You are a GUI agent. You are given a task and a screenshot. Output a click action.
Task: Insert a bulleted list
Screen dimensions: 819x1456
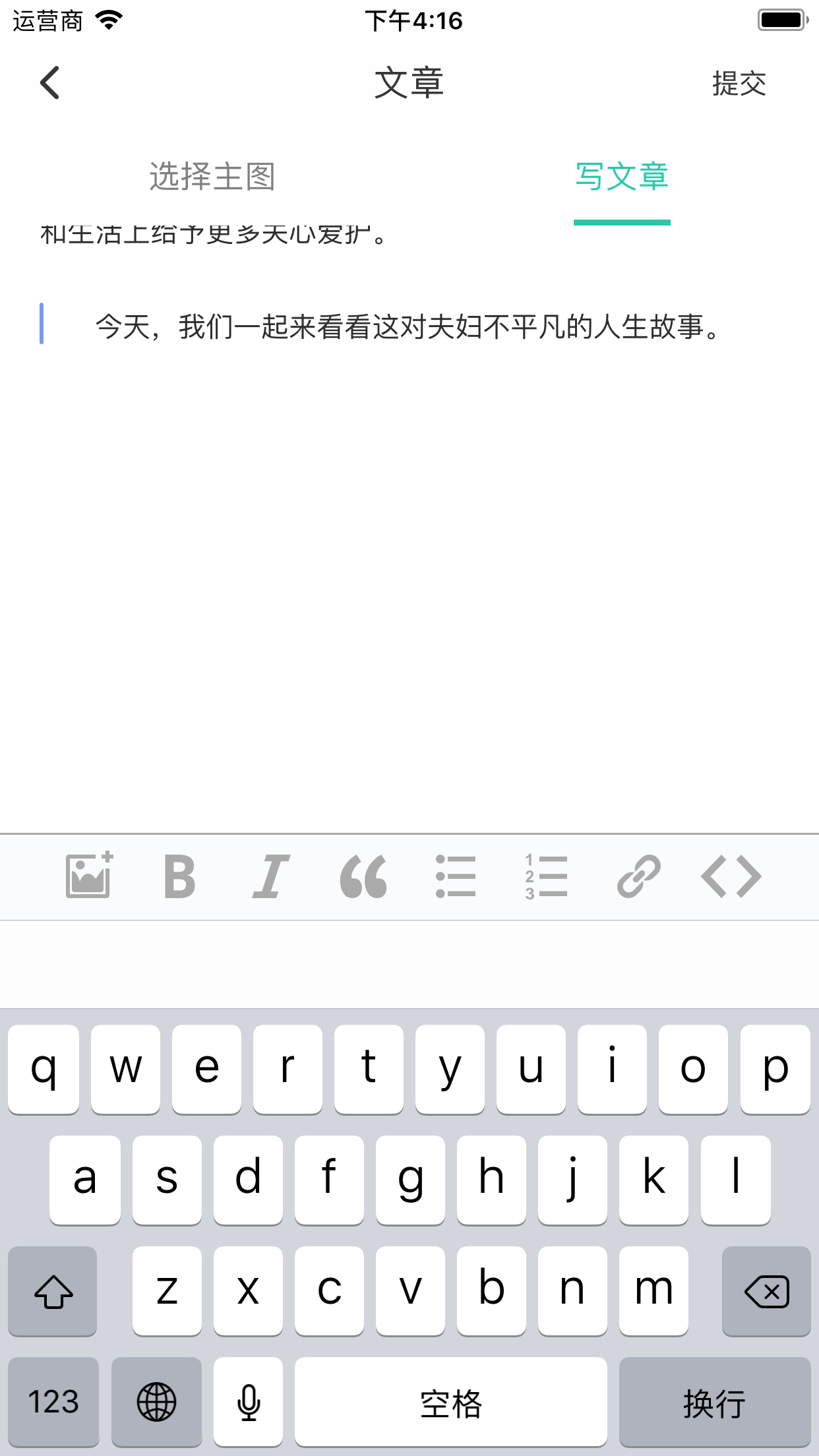455,876
